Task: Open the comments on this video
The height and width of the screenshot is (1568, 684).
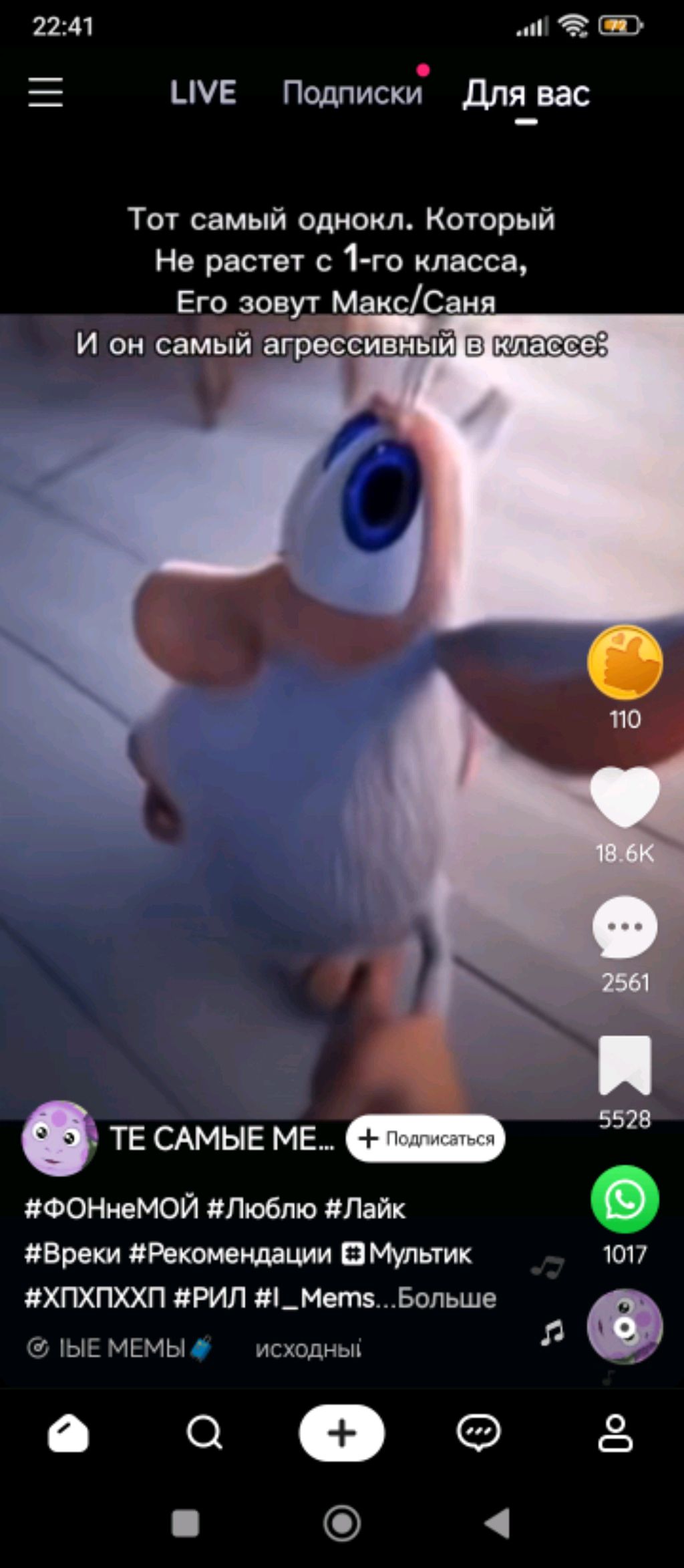Action: coord(625,928)
